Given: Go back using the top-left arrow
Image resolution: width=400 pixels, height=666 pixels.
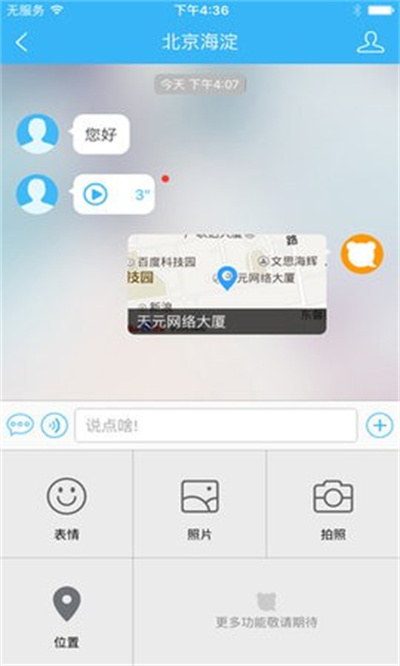Looking at the screenshot, I should click(22, 42).
